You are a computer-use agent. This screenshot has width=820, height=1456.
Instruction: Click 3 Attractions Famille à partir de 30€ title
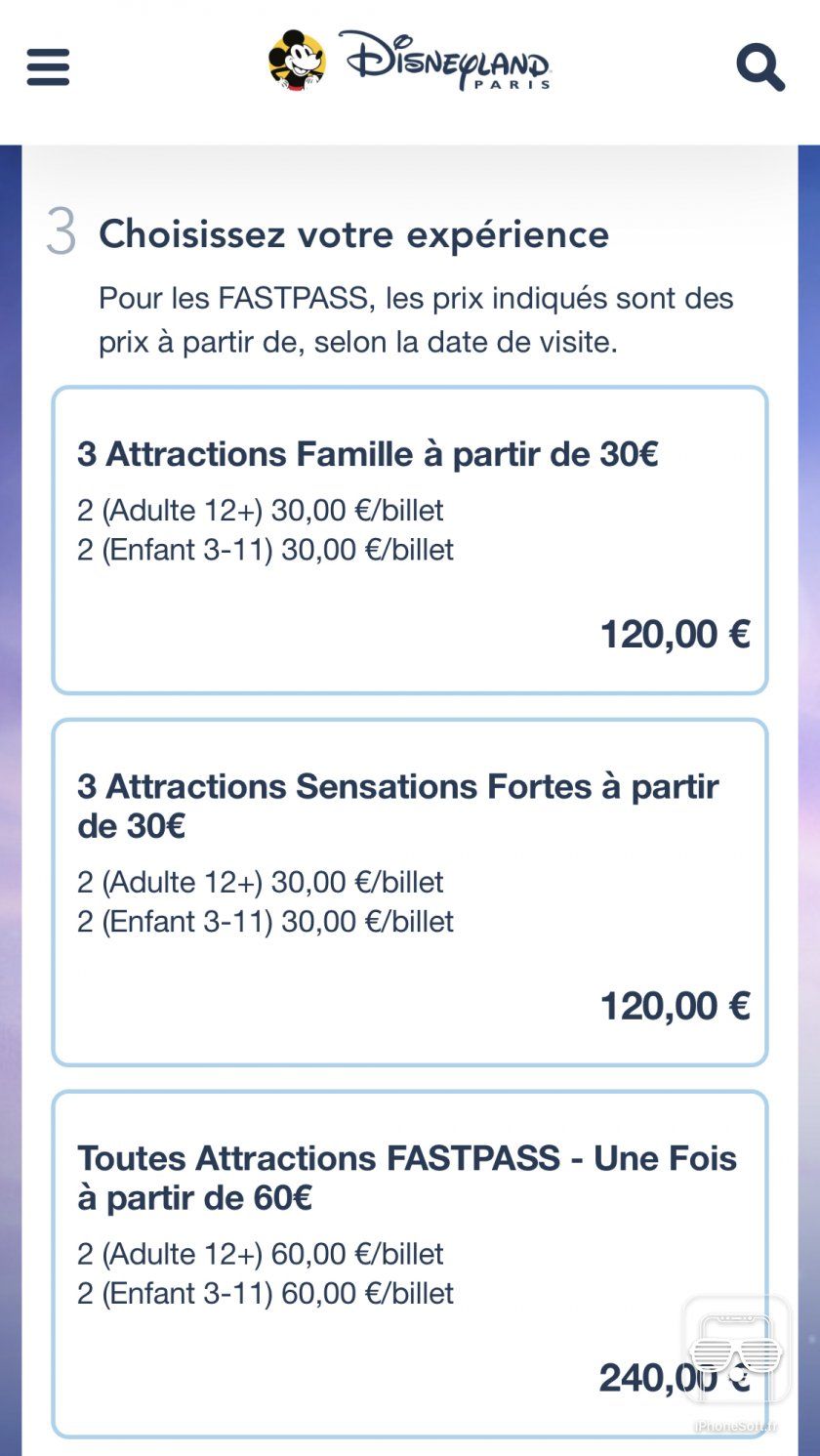pos(368,453)
